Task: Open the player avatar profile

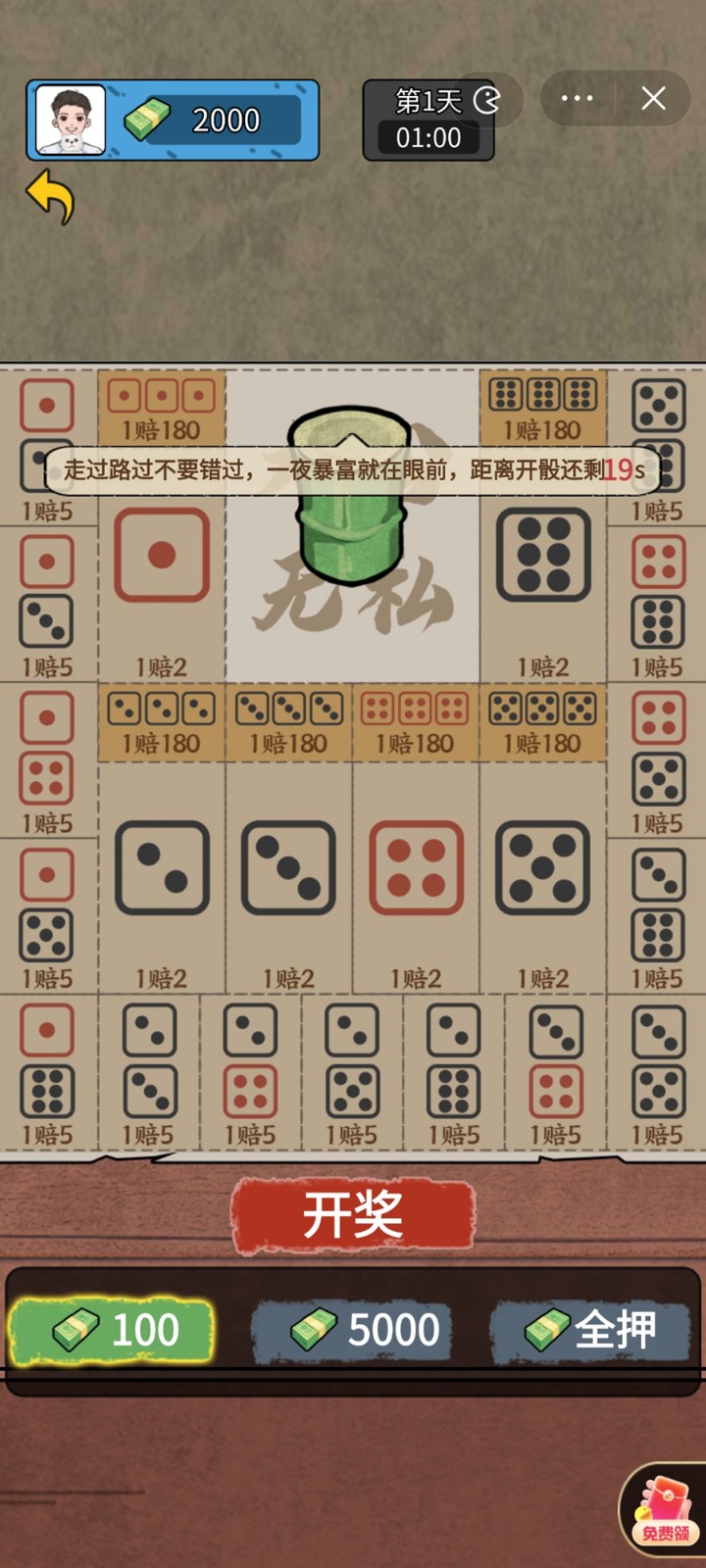Action: [x=71, y=120]
